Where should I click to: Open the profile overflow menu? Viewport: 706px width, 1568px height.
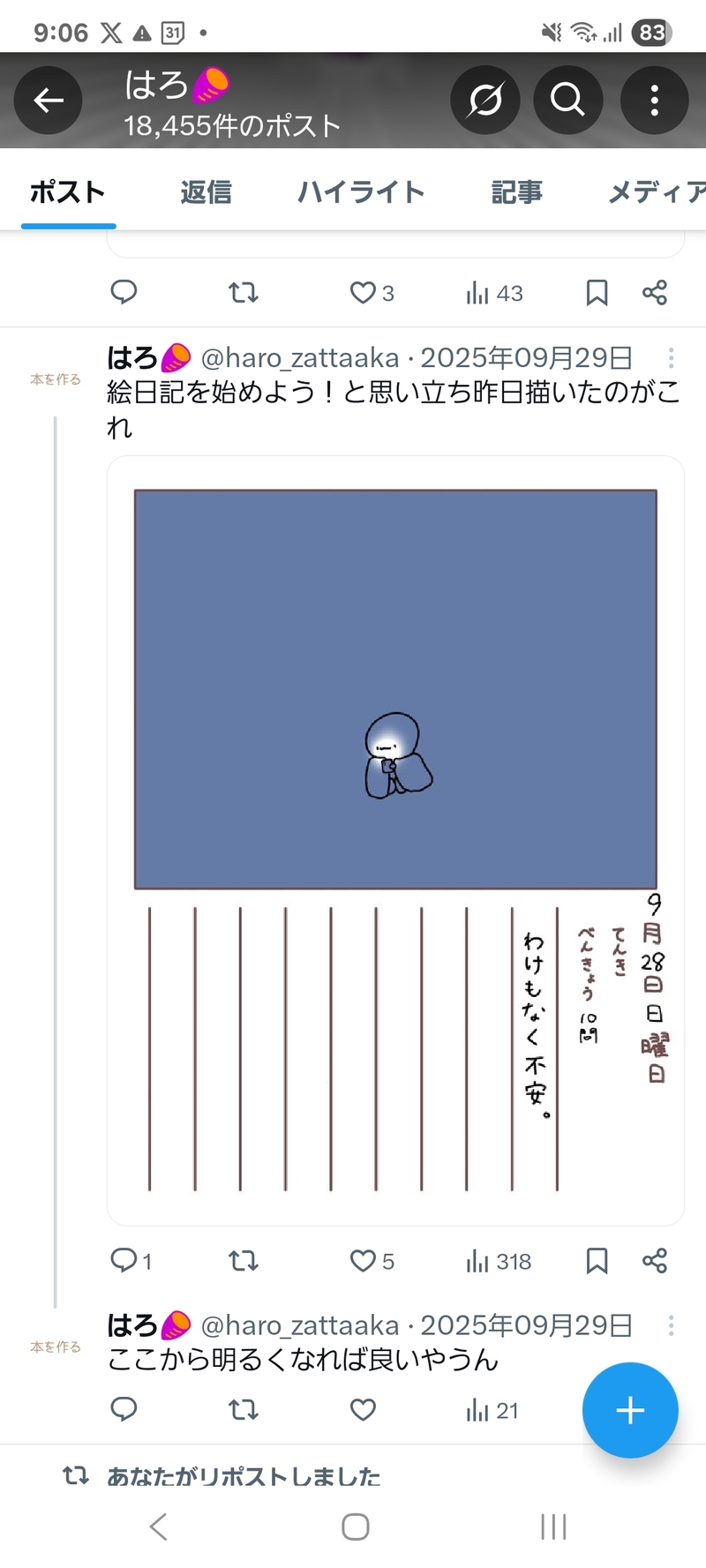[654, 101]
